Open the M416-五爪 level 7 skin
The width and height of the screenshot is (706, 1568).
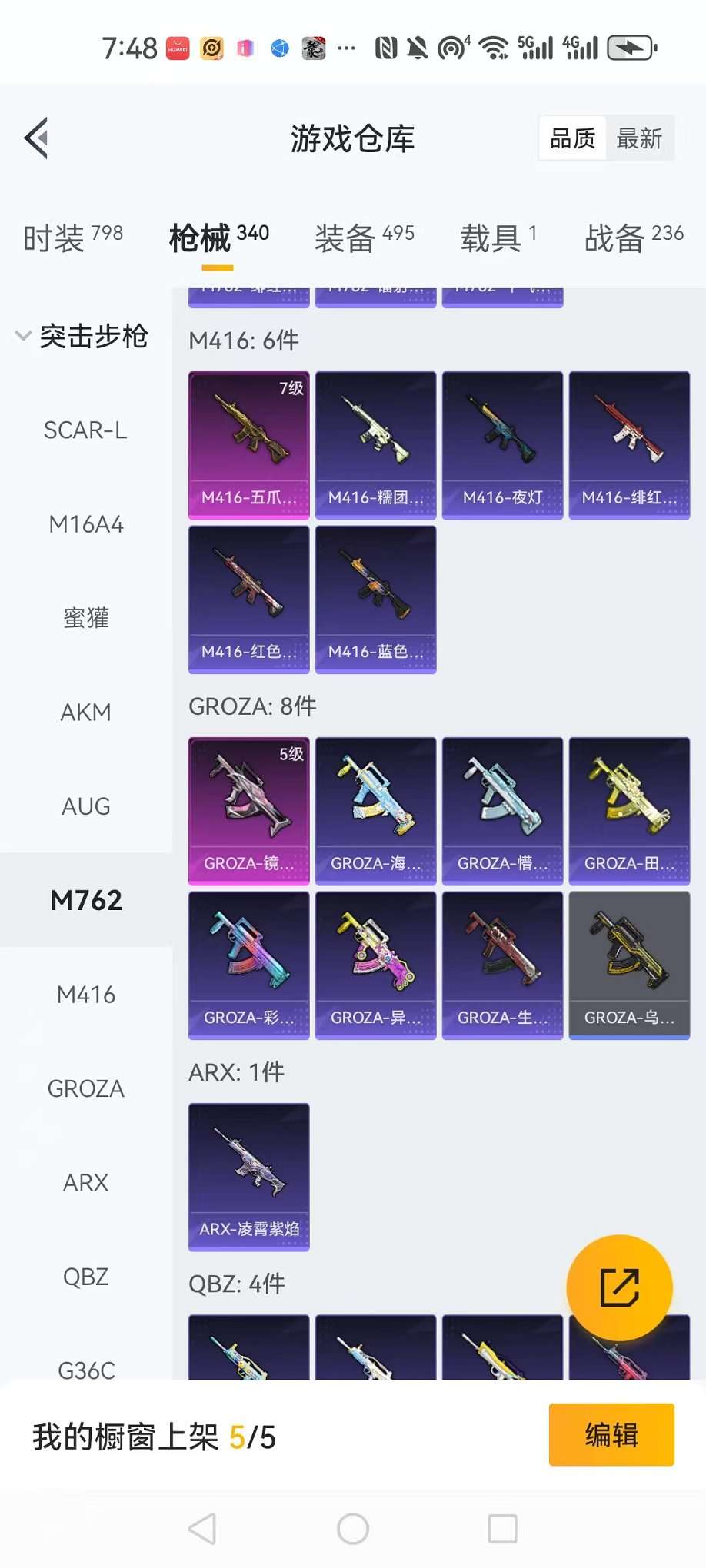[x=248, y=445]
